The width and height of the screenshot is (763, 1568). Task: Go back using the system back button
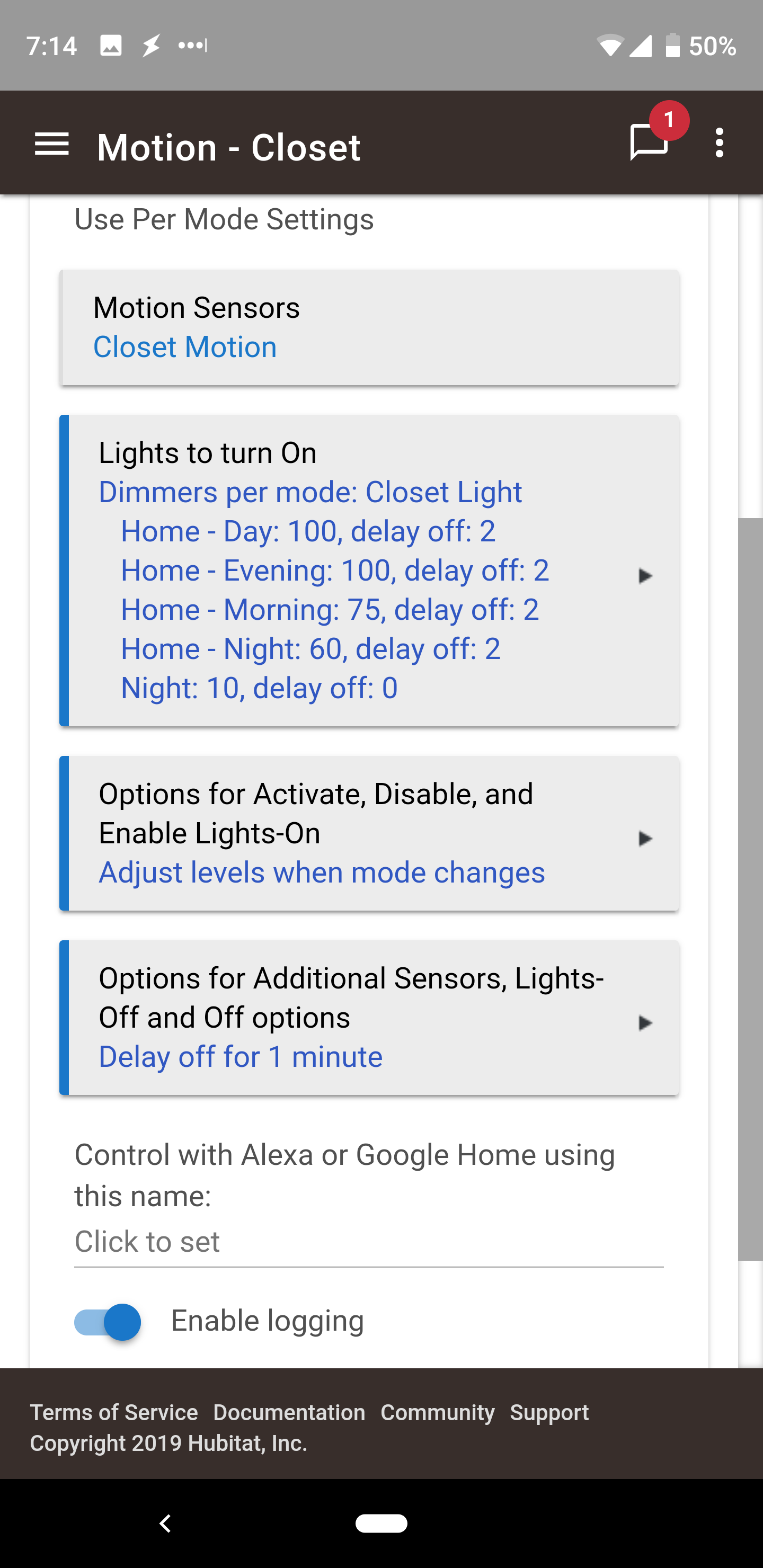coord(165,1524)
